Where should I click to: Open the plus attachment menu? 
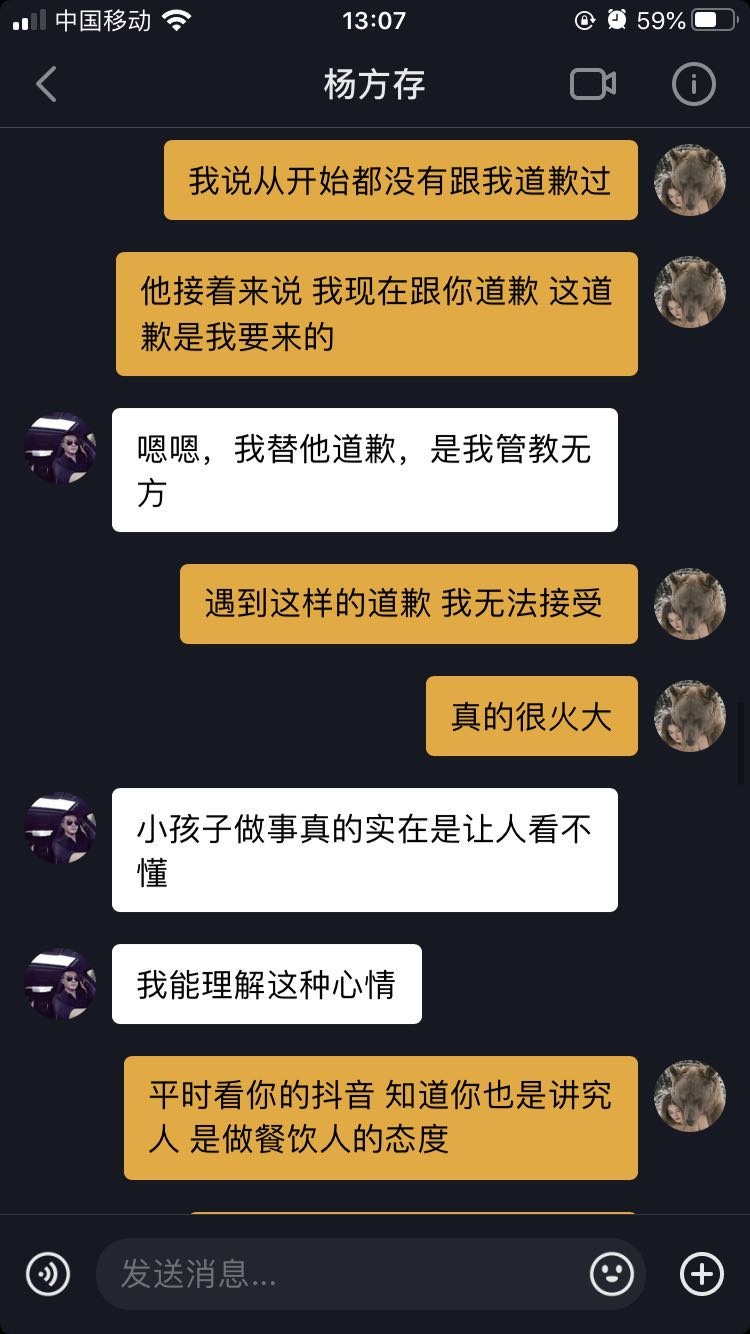pos(701,1274)
